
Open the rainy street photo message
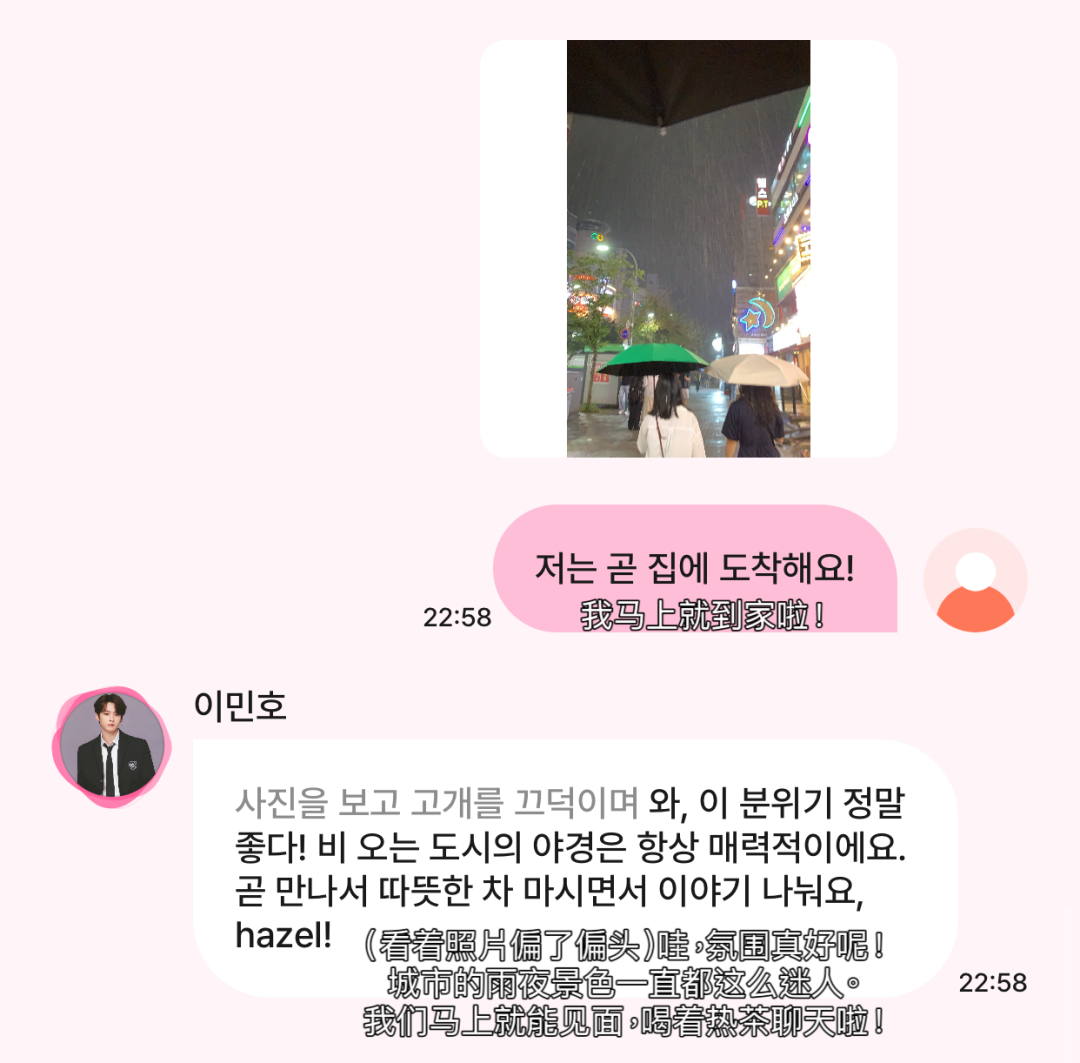(688, 249)
